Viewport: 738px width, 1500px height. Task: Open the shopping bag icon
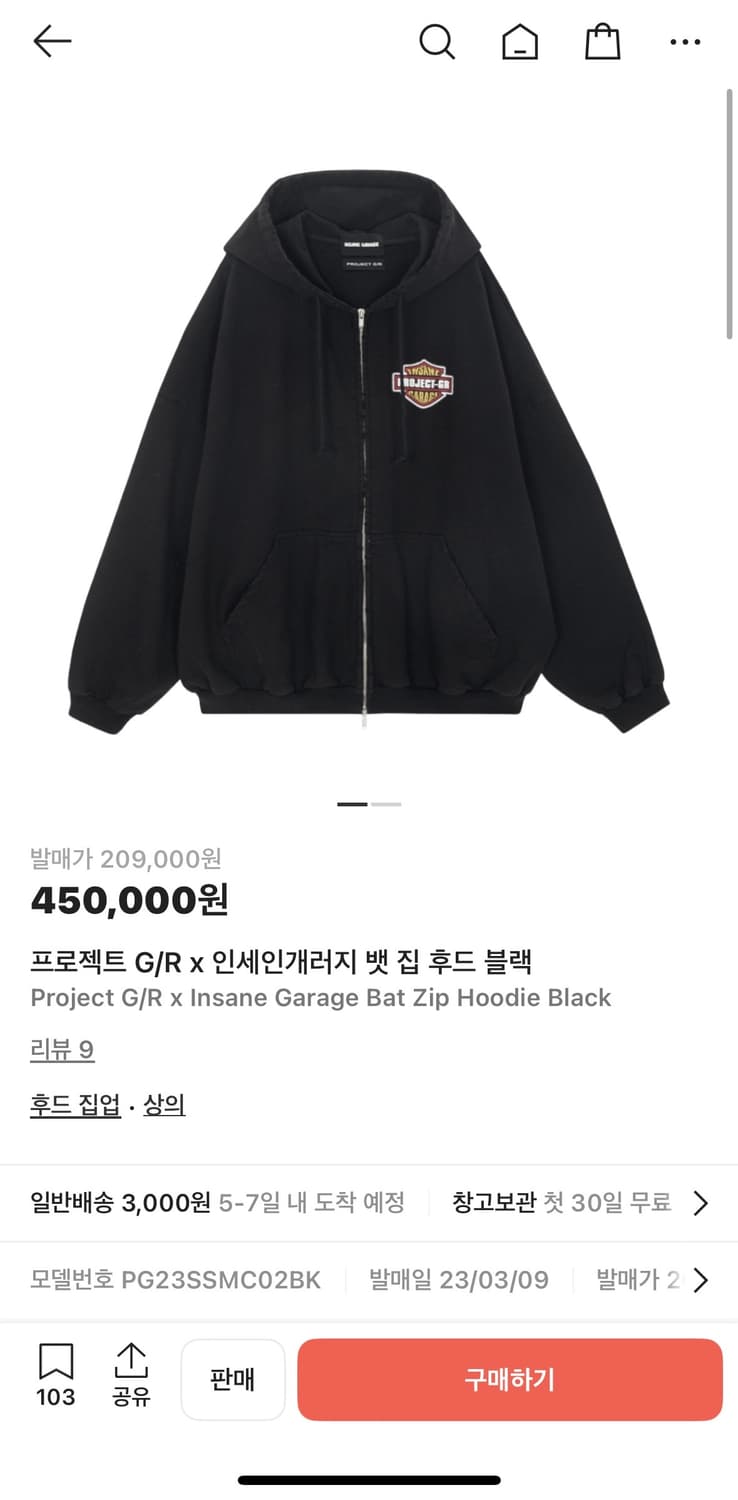(x=601, y=41)
